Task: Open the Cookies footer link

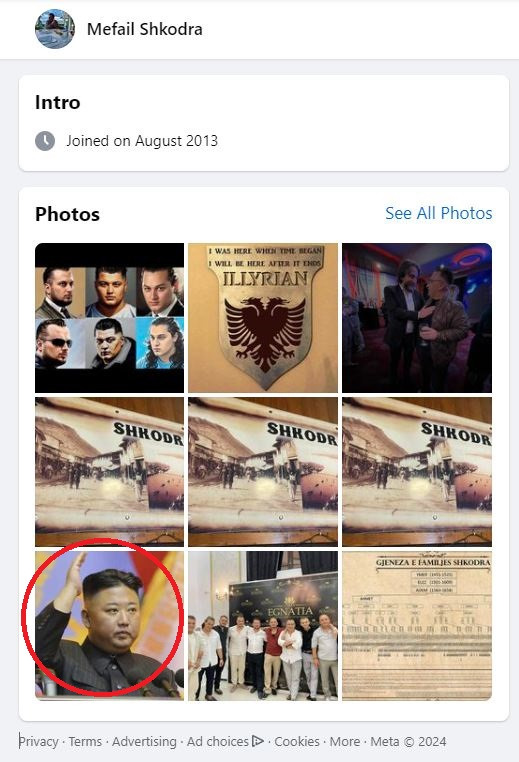Action: (297, 742)
